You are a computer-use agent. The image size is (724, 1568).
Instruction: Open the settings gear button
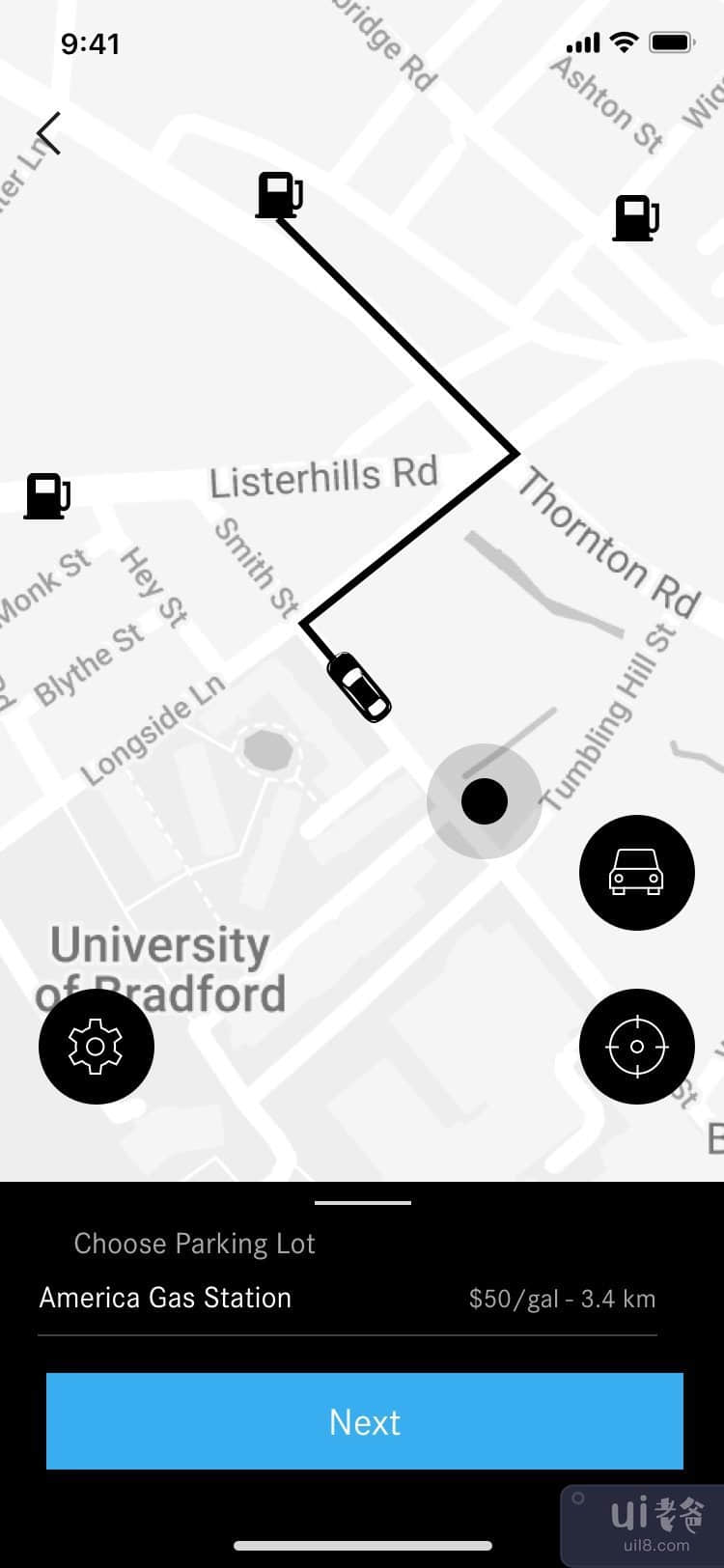coord(96,1046)
